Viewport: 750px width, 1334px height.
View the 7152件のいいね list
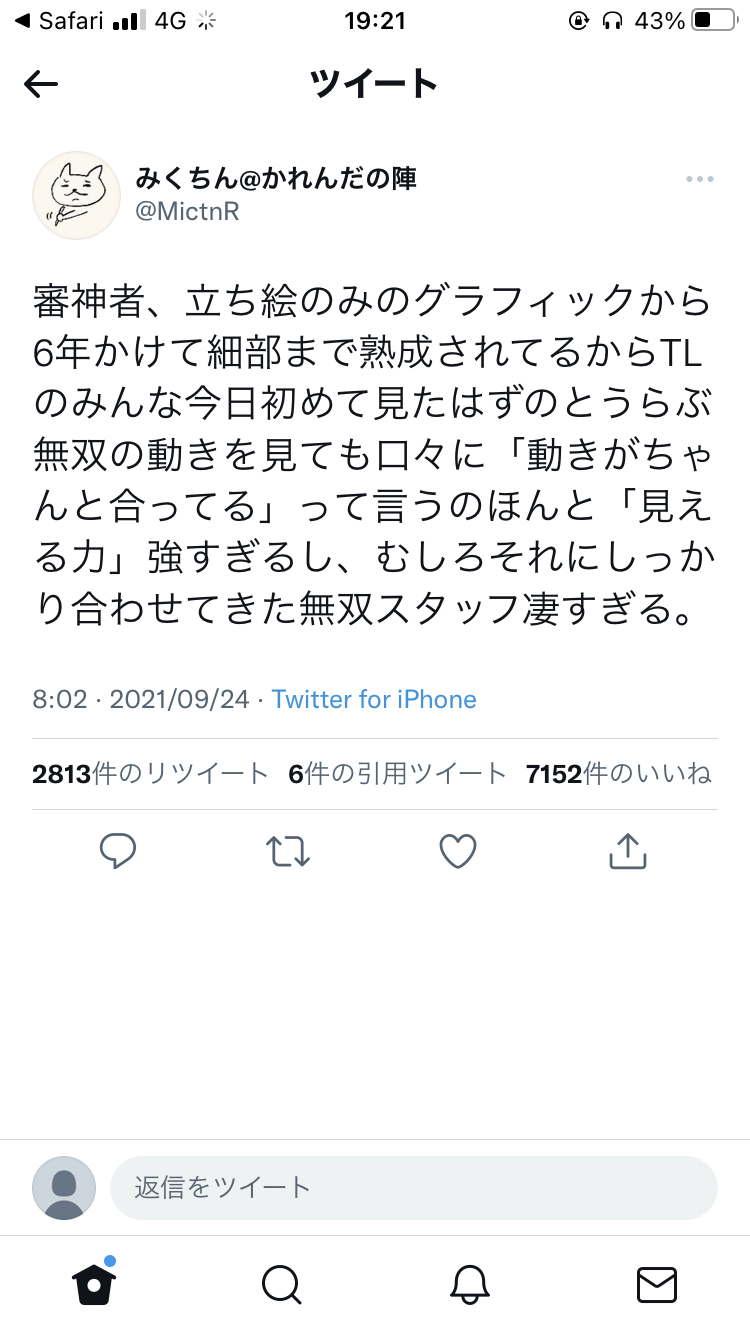[x=618, y=773]
